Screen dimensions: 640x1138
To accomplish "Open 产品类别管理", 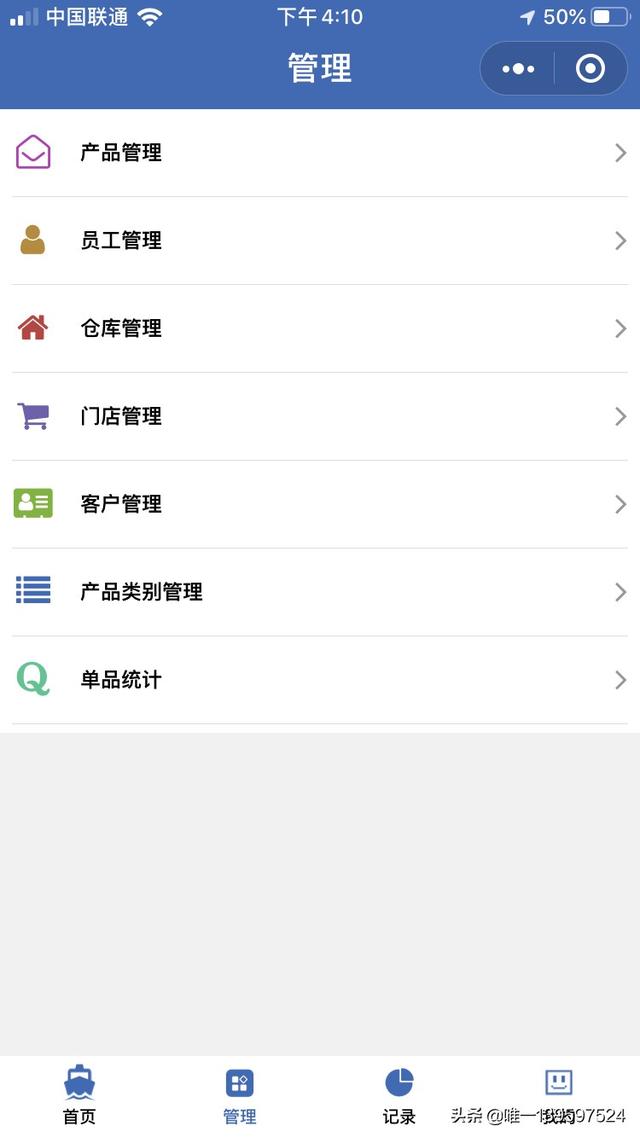I will [320, 592].
